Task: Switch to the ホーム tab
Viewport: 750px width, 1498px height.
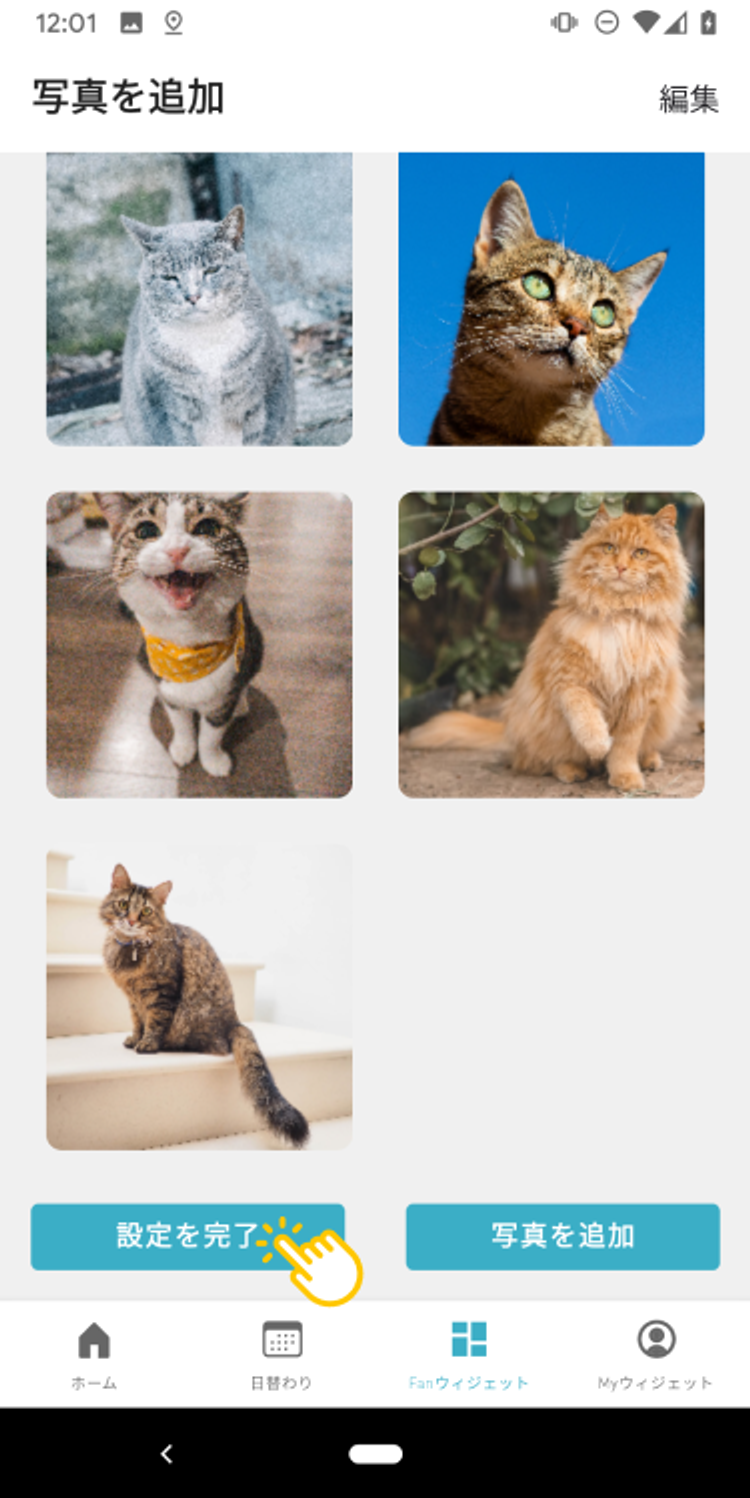Action: tap(94, 1355)
